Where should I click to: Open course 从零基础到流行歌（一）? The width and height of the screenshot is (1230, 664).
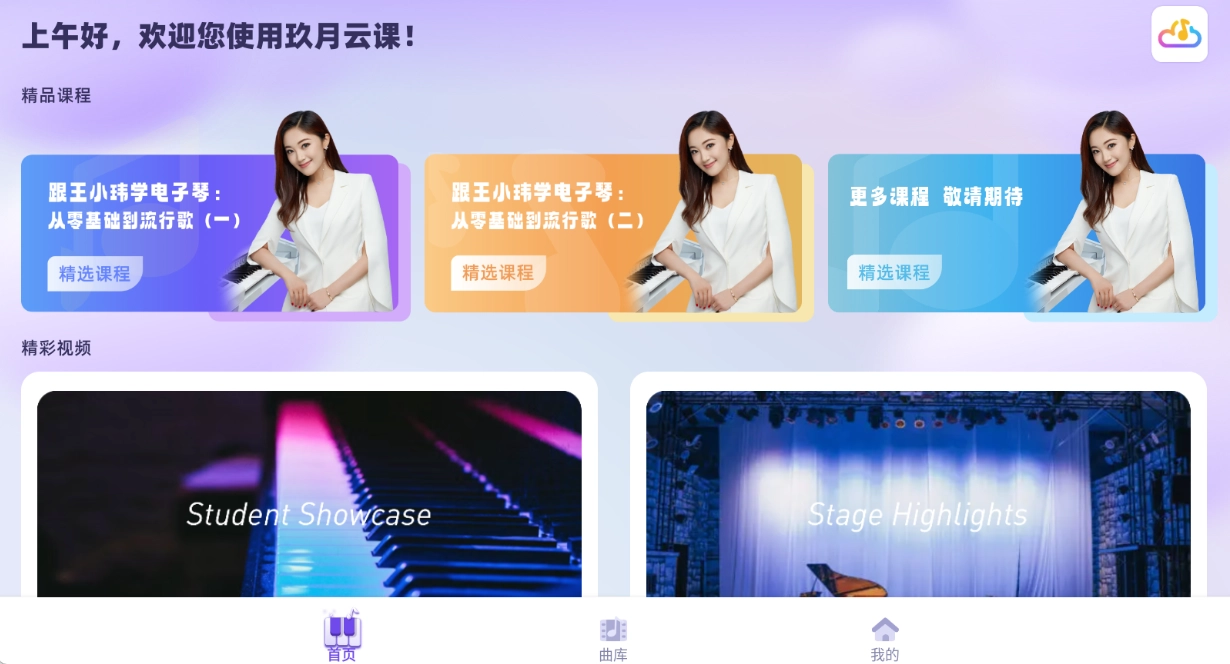click(209, 234)
